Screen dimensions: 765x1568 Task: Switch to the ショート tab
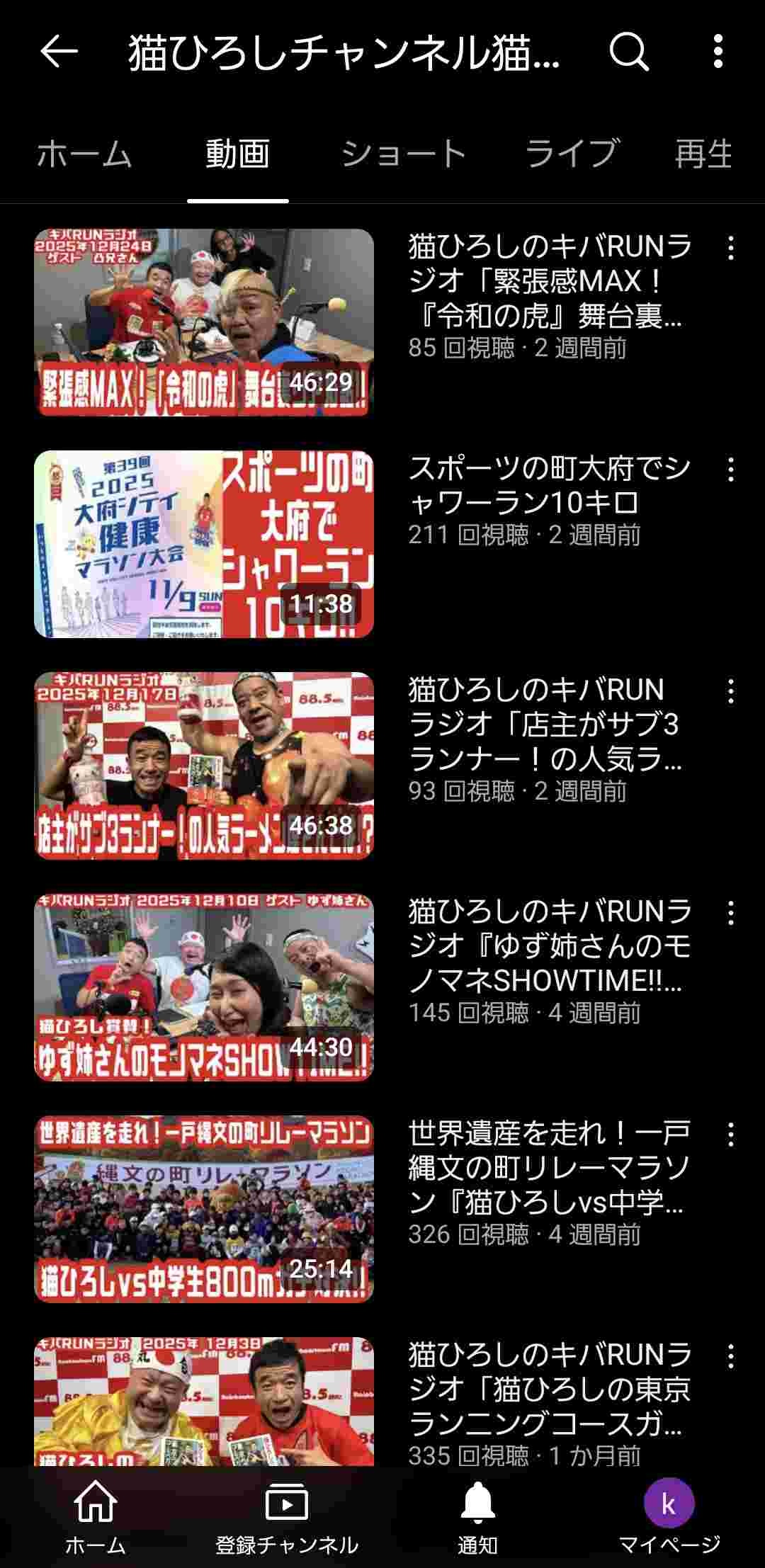[x=403, y=154]
